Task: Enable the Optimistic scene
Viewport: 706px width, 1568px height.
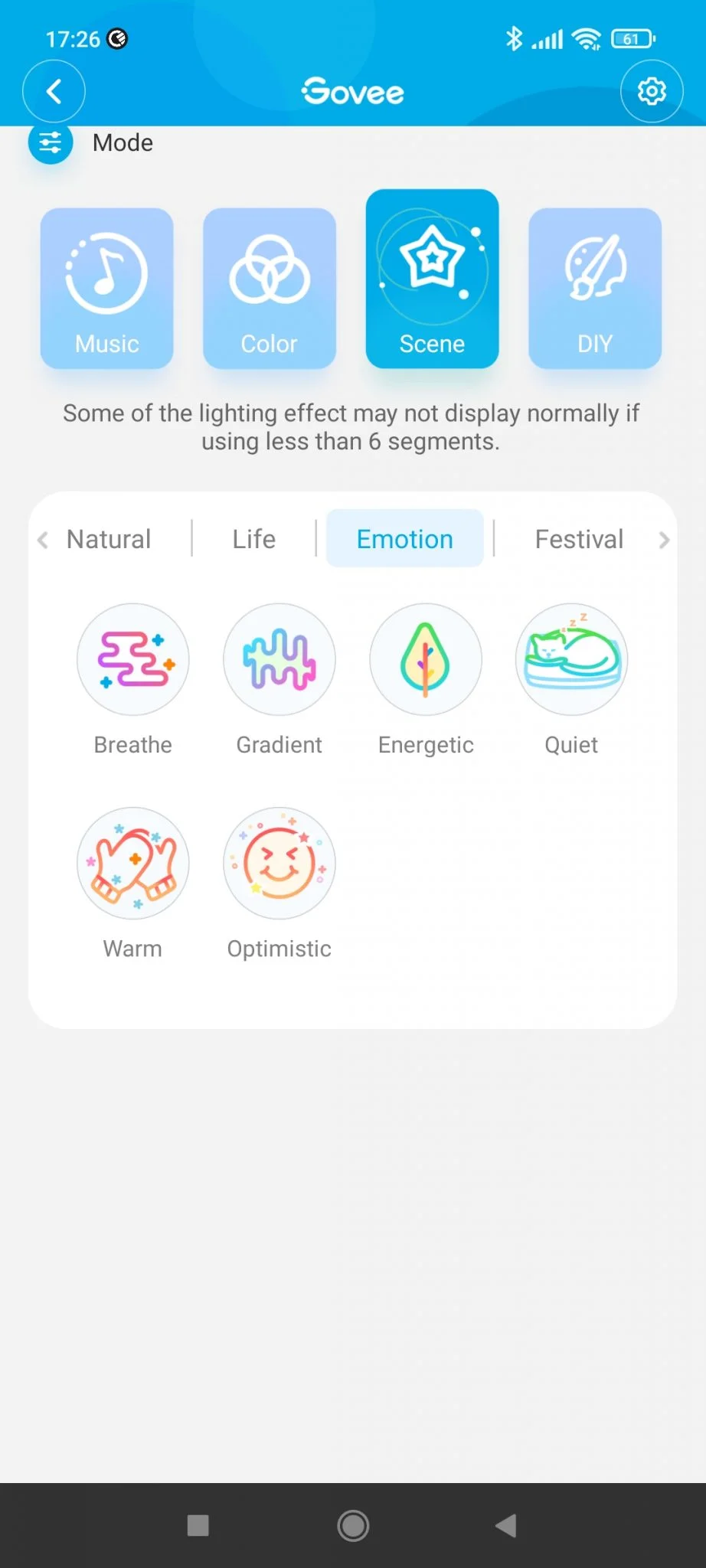Action: [279, 864]
